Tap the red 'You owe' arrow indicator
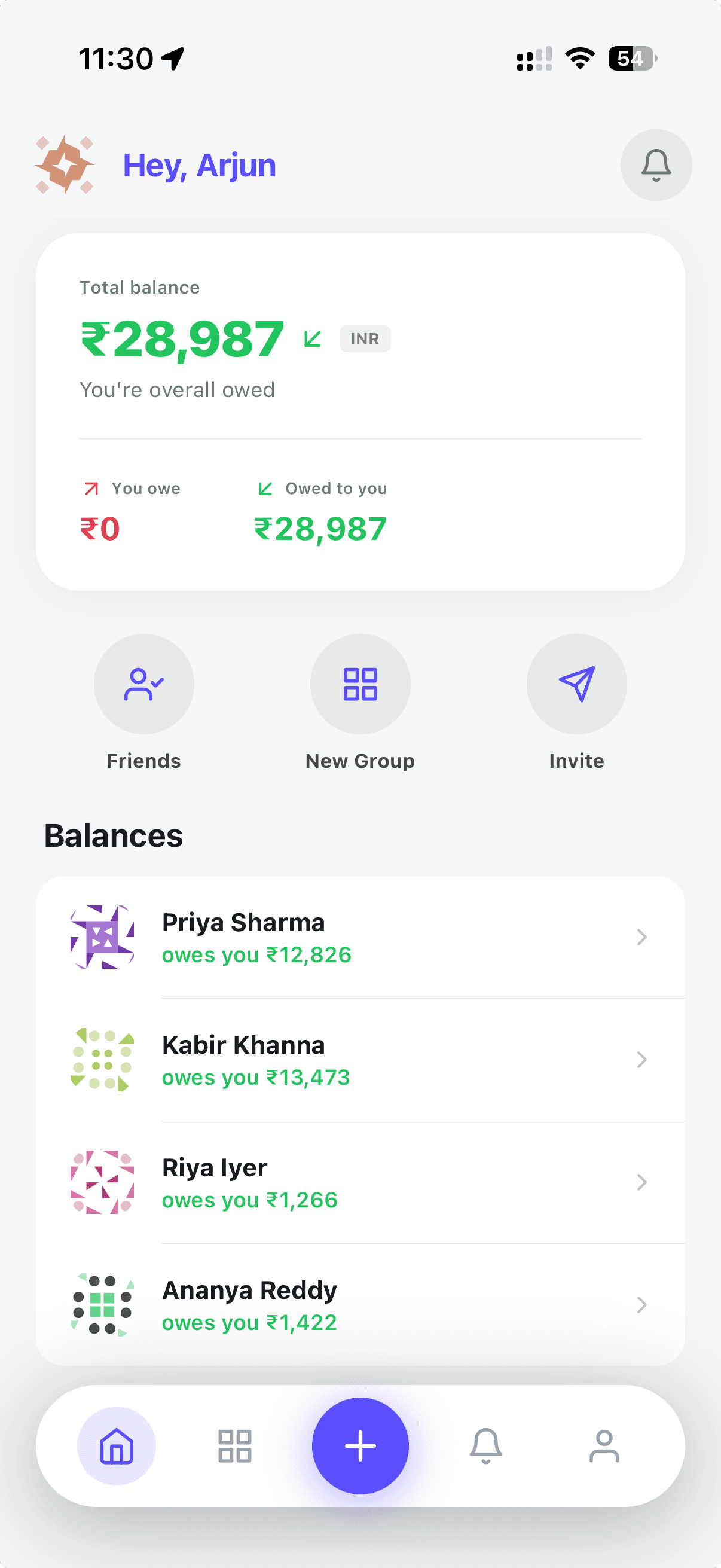721x1568 pixels. point(90,487)
